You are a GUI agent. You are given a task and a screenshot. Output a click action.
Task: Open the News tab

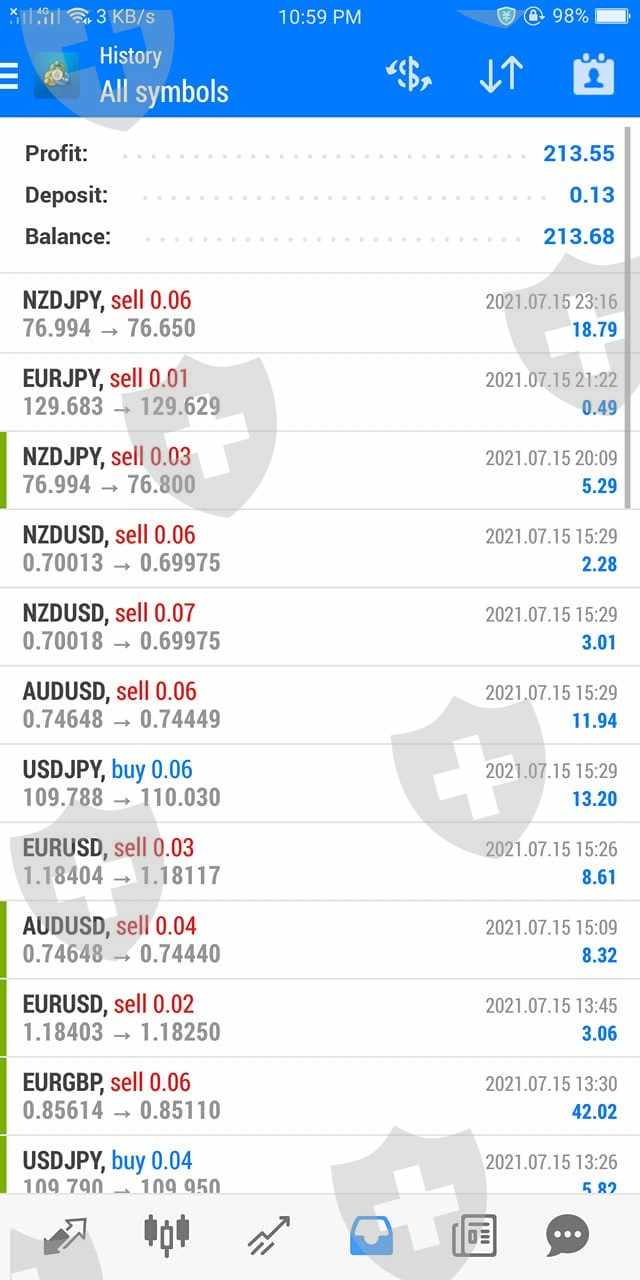(474, 1236)
